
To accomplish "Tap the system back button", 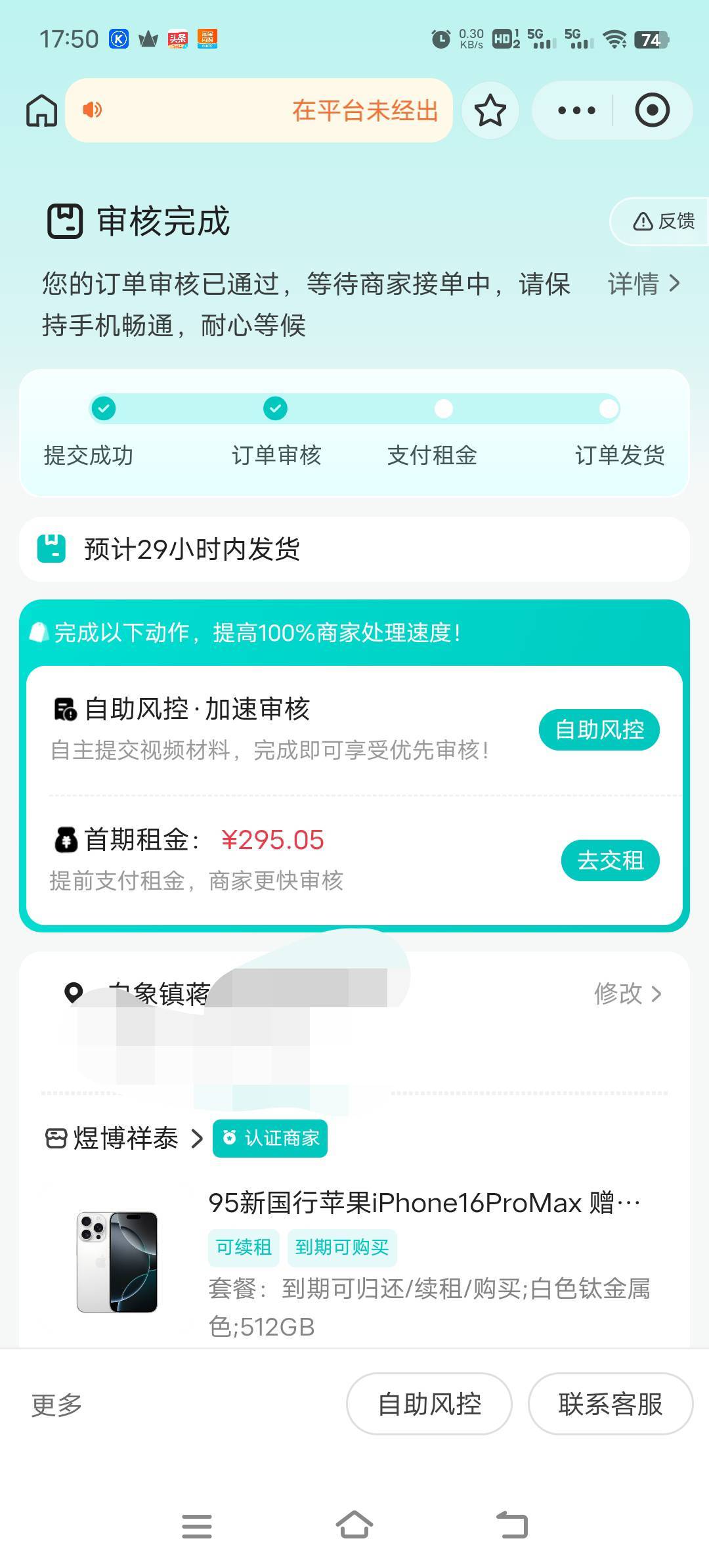I will 512,1525.
